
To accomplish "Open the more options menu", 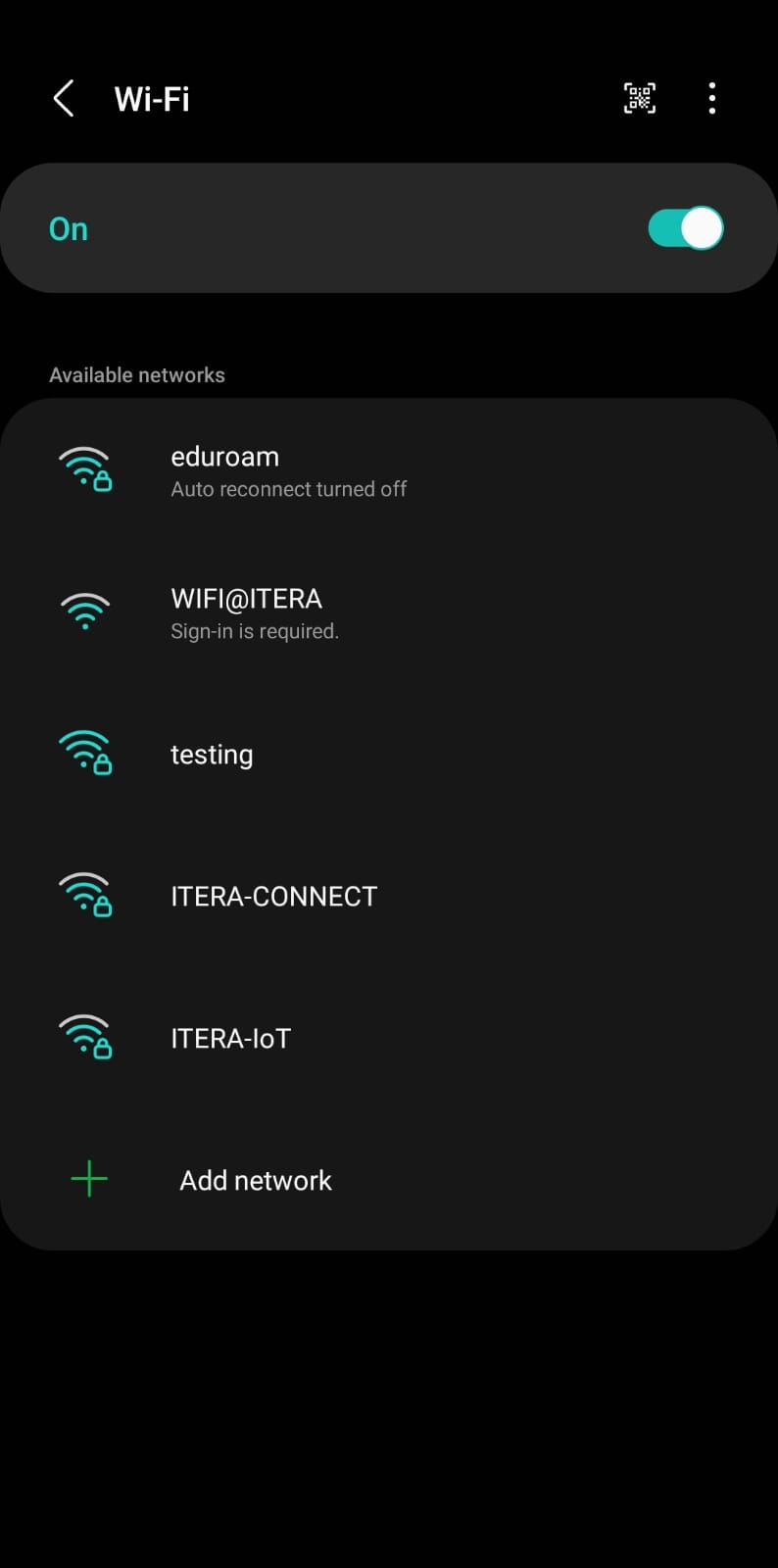I will pos(712,98).
